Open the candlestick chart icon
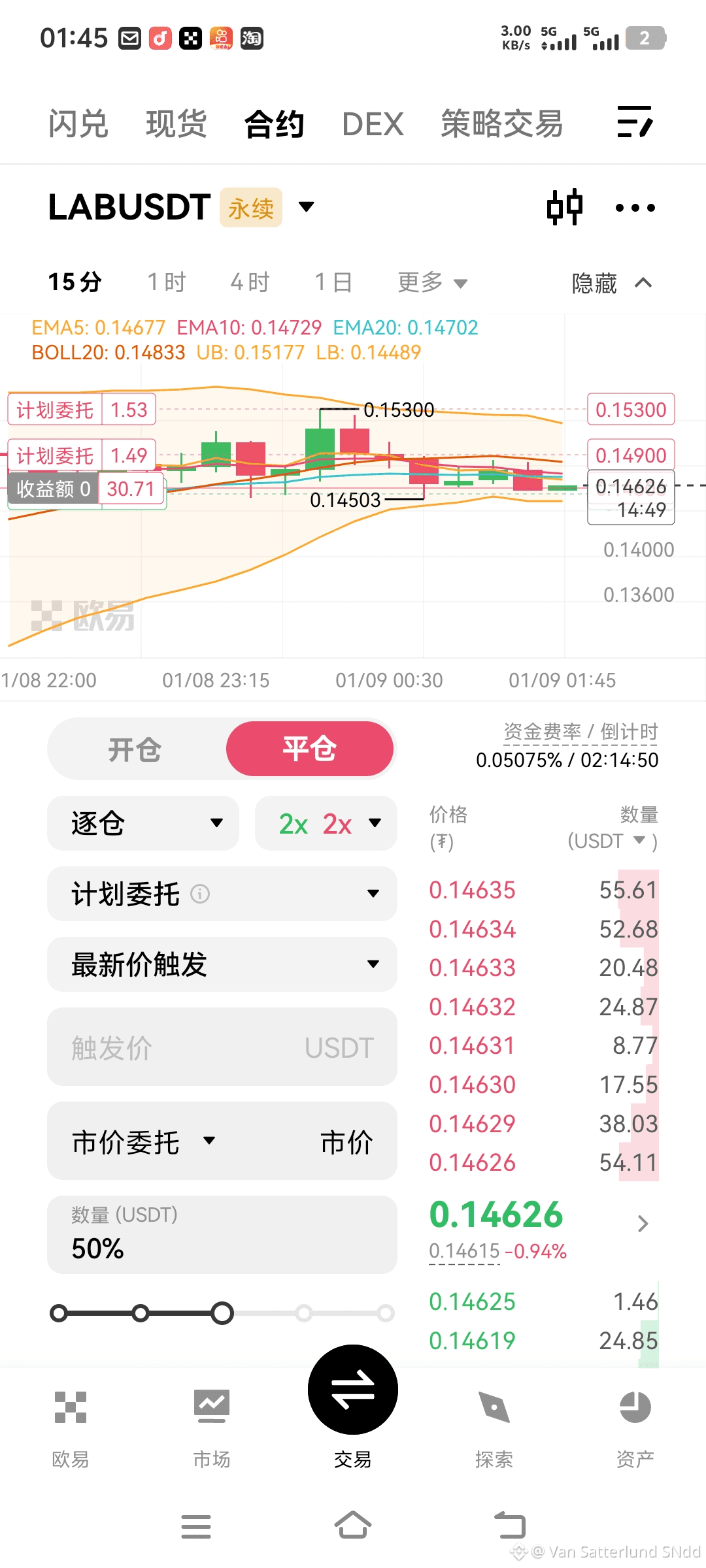Screen dimensions: 706x1568 [x=565, y=208]
